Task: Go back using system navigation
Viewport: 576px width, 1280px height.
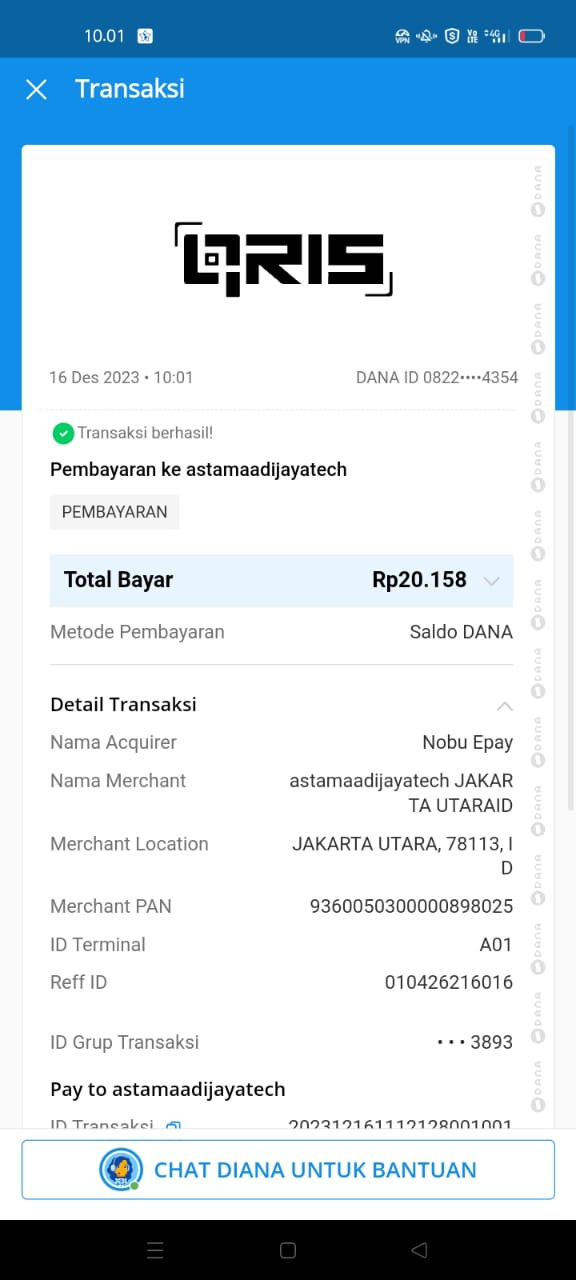Action: pos(420,1250)
